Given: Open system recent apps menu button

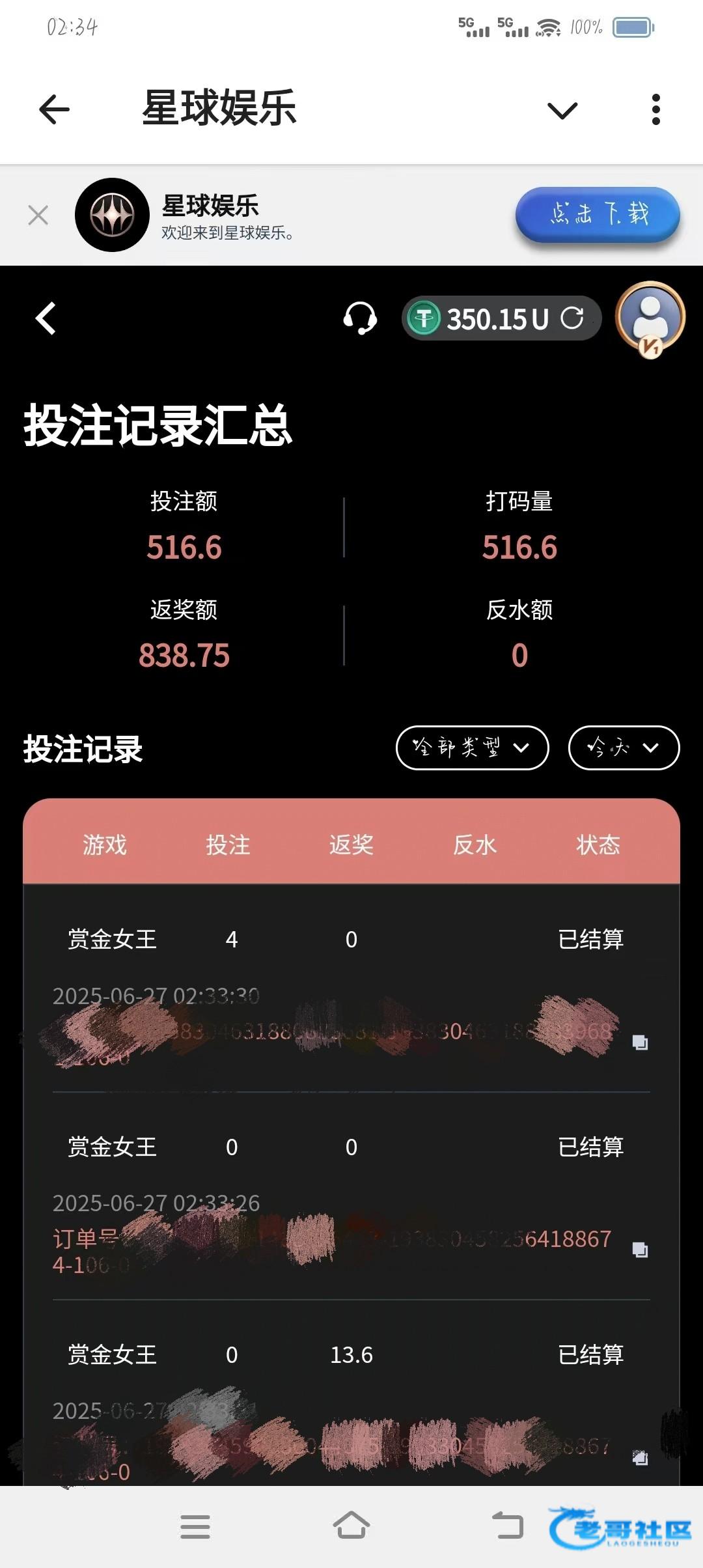Looking at the screenshot, I should (195, 1526).
